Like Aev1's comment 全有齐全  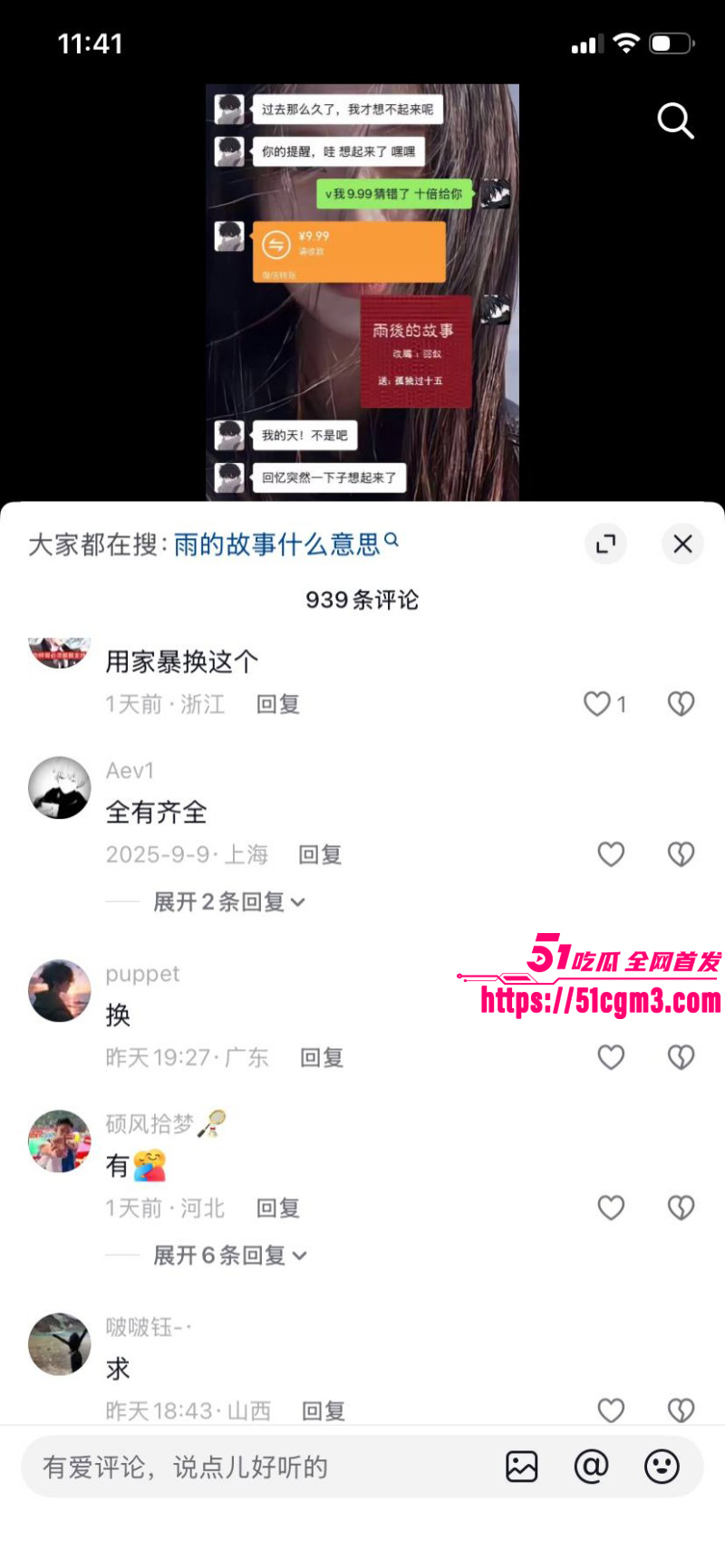point(611,854)
